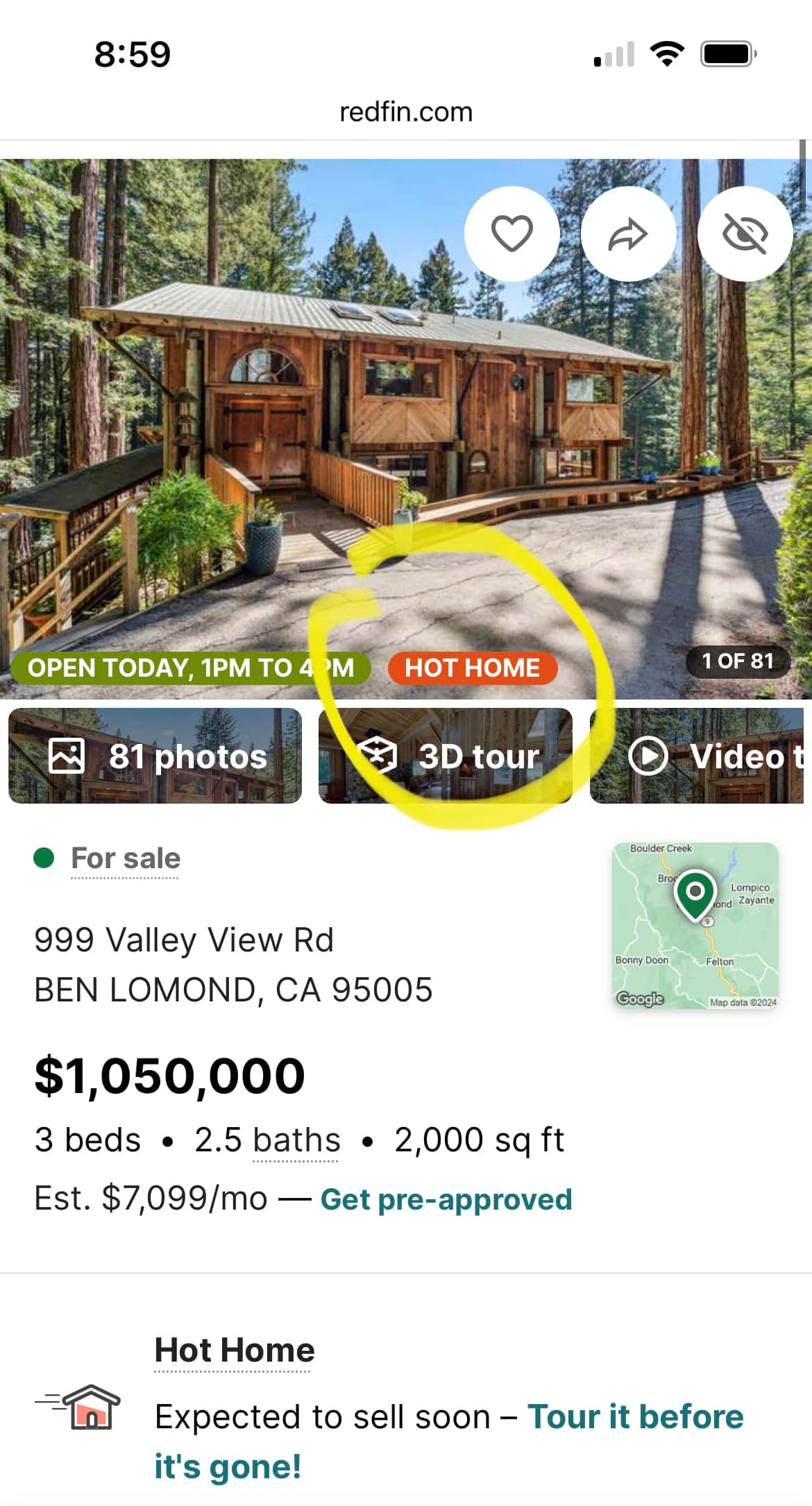
Task: Tap Tour it before it's gone link
Action: point(634,1417)
